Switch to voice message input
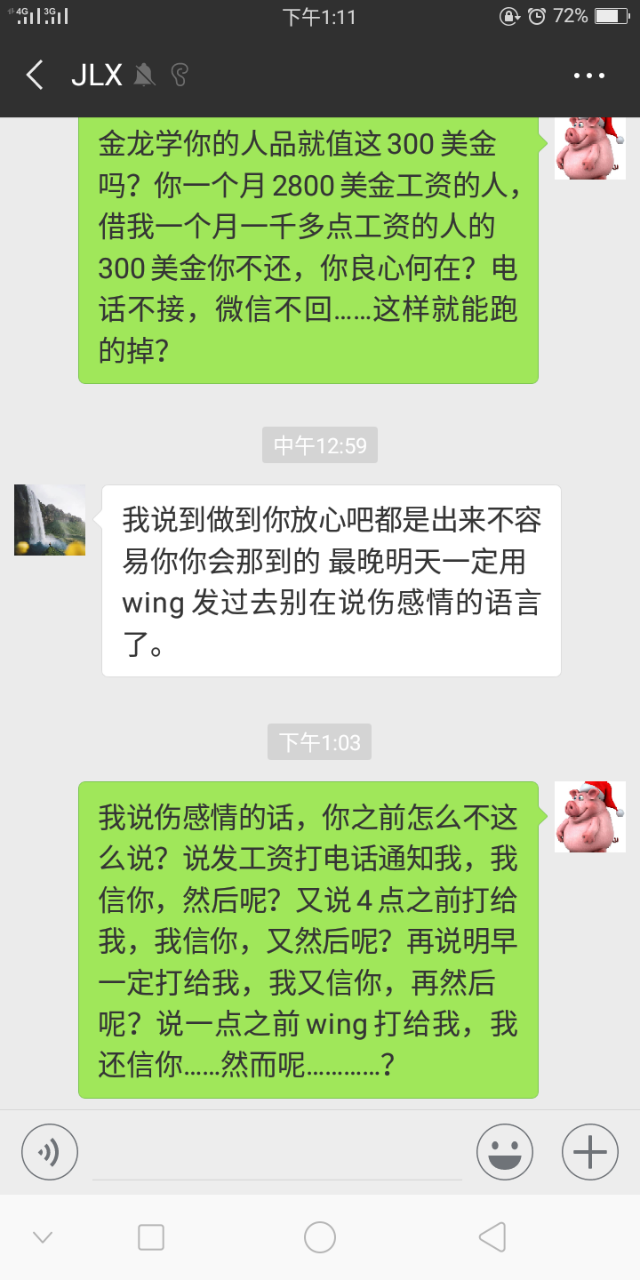Screen dimensions: 640x1280 pyautogui.click(x=50, y=1153)
